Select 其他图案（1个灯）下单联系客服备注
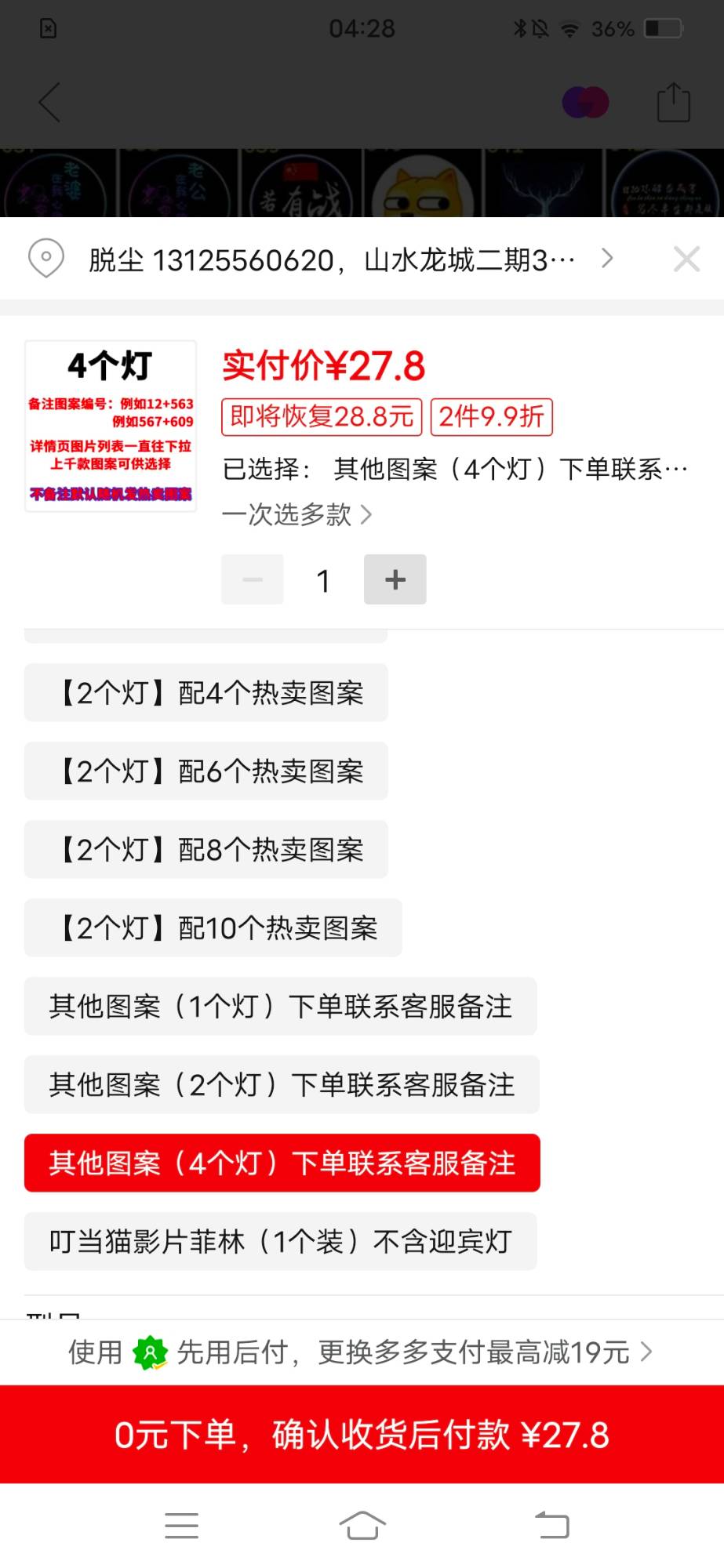 [x=281, y=1006]
